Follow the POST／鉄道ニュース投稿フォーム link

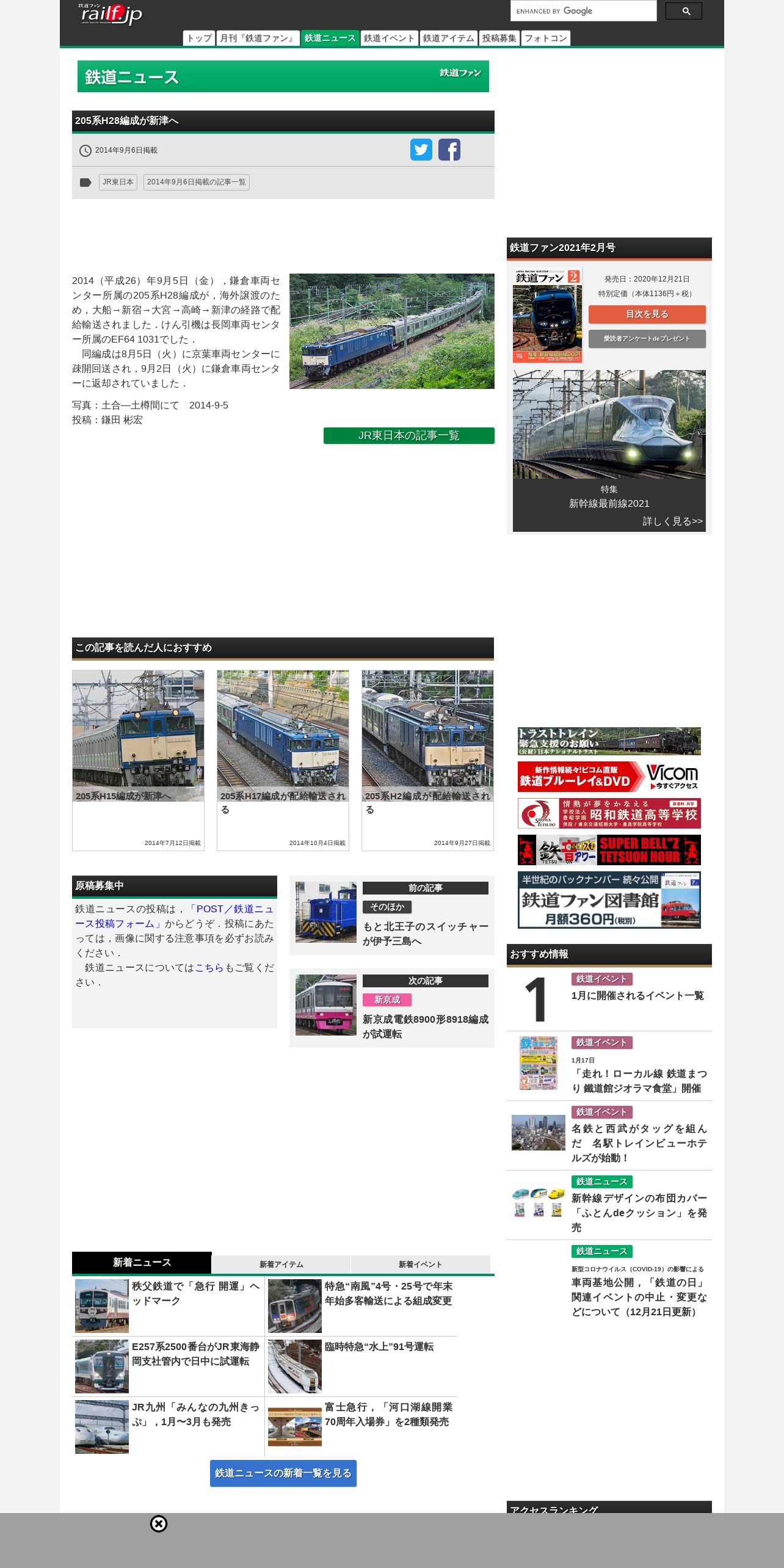[x=175, y=916]
